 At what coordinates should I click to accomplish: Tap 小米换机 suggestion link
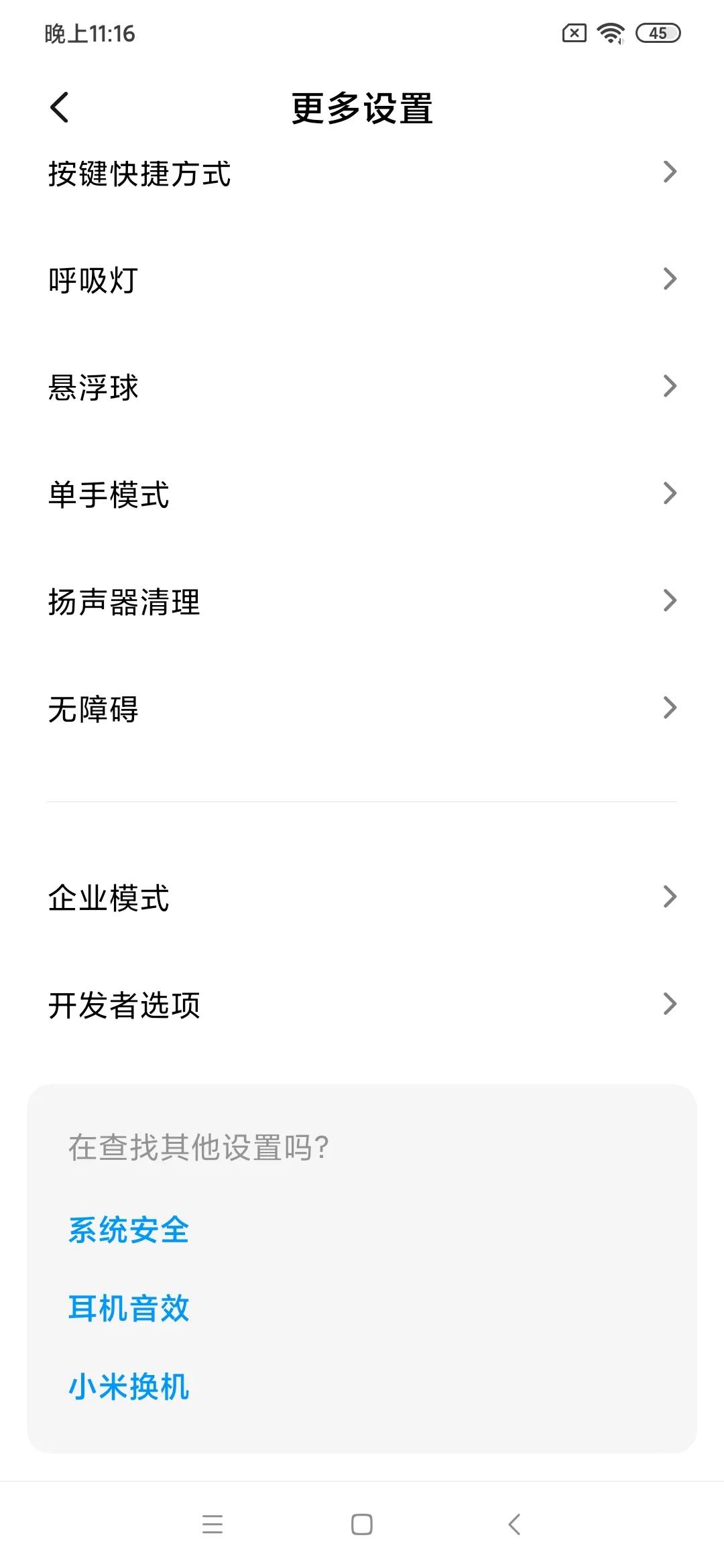tap(129, 1387)
